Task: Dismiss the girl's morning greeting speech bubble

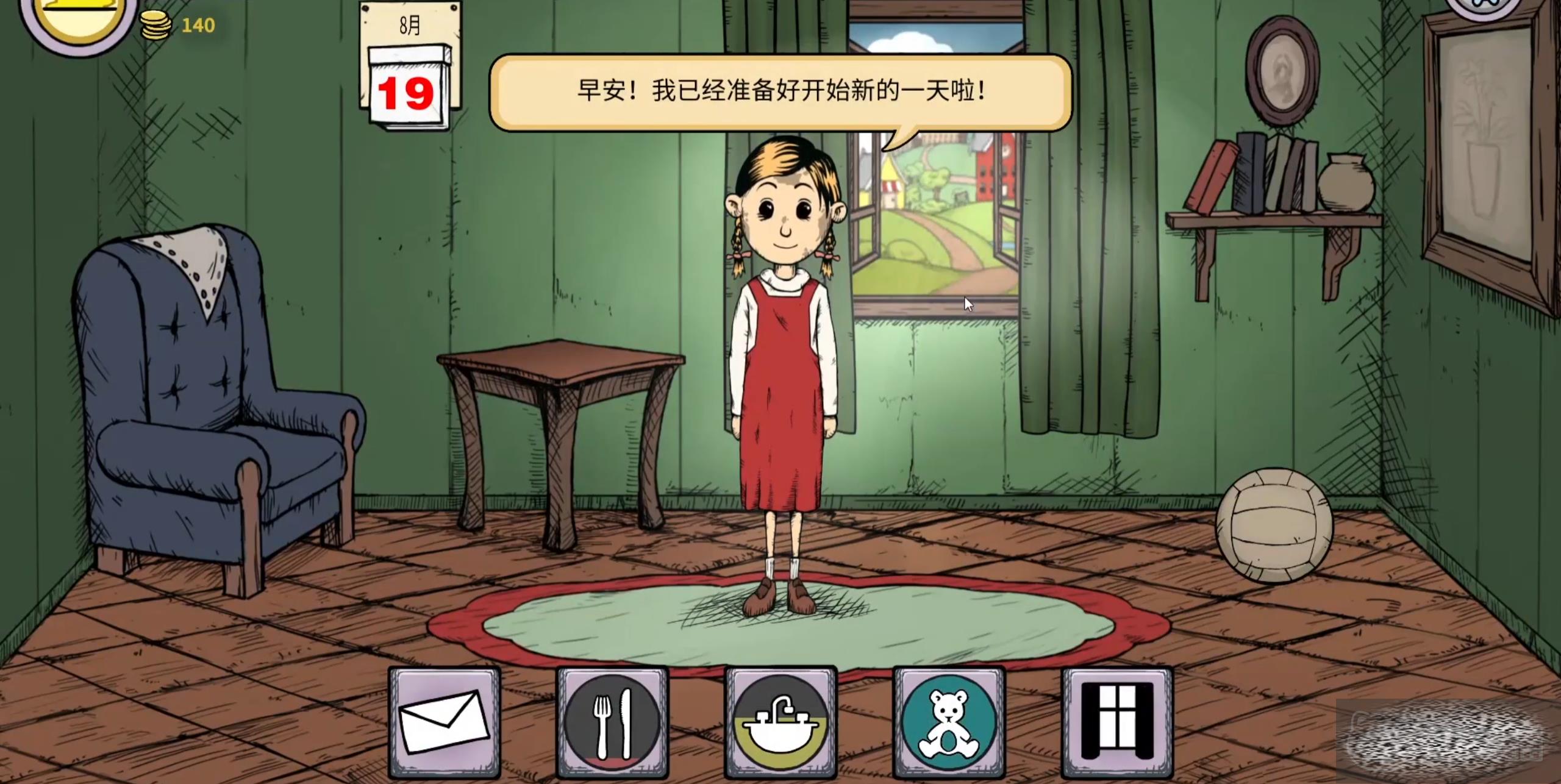Action: click(x=780, y=93)
